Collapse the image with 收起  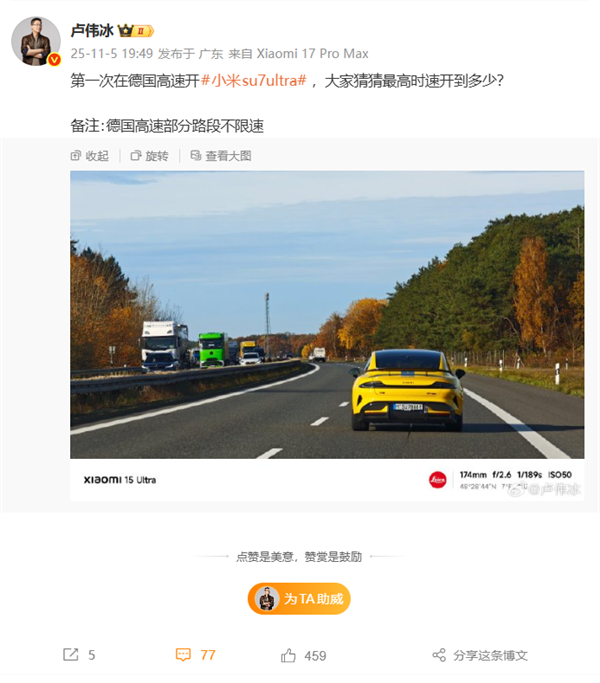click(89, 156)
